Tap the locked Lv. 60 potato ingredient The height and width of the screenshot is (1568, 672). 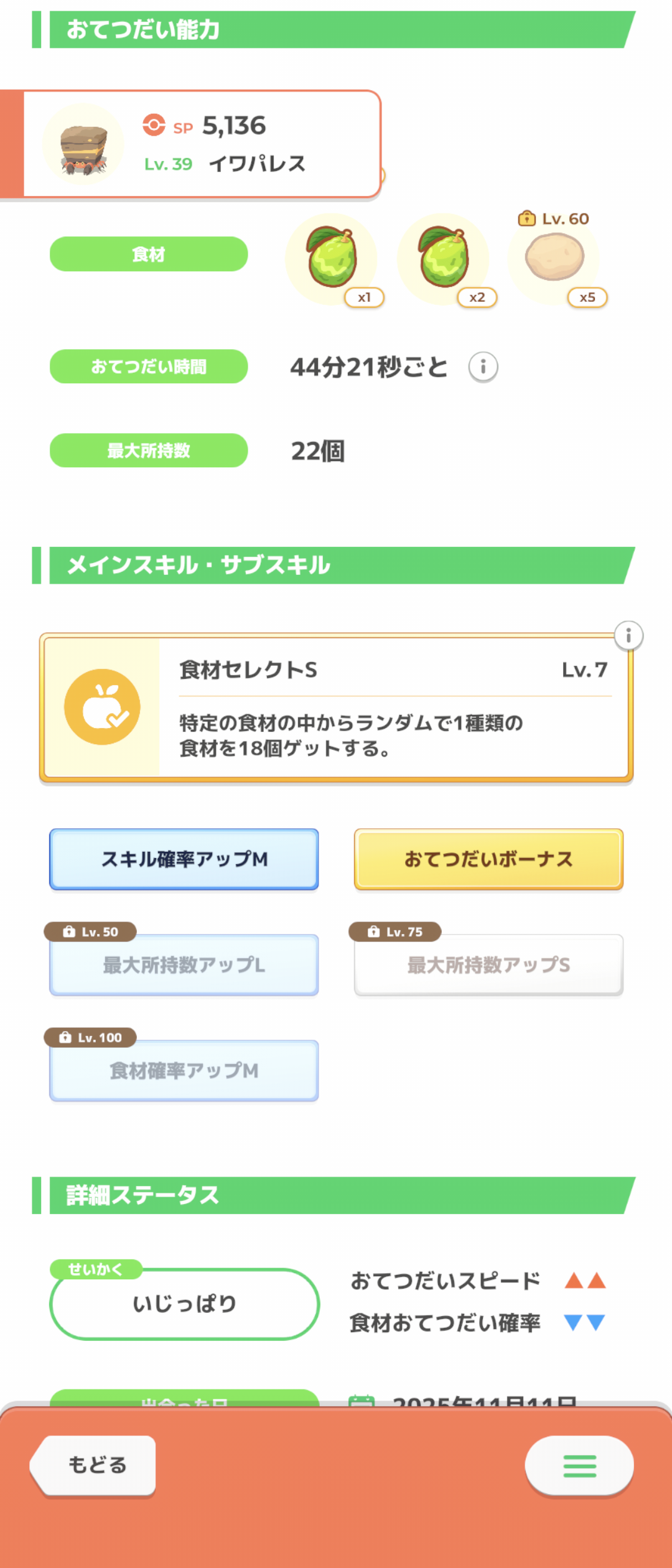(x=554, y=258)
